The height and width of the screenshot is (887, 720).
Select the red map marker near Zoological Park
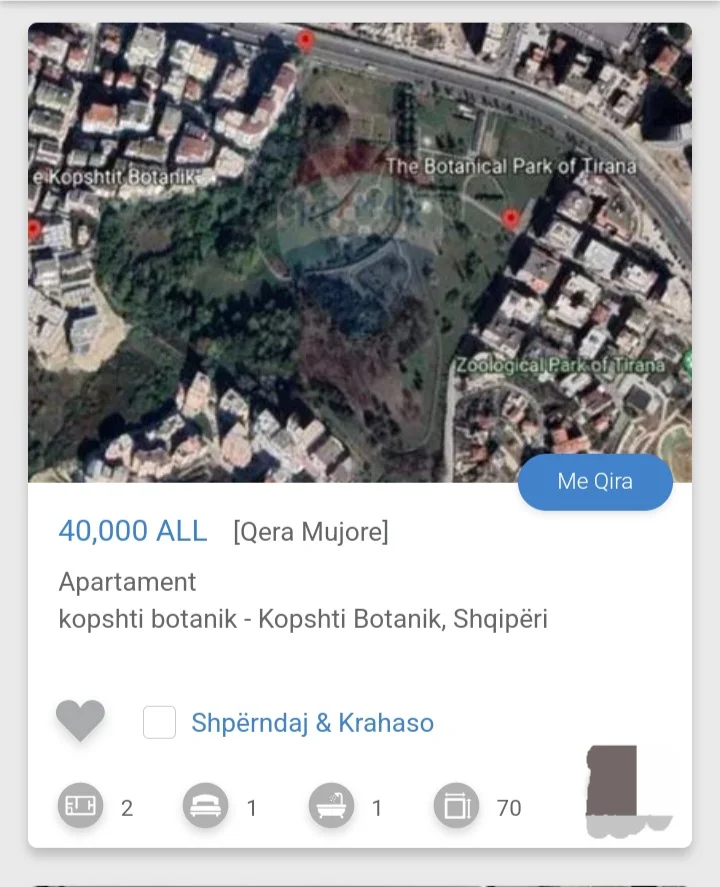tap(511, 216)
